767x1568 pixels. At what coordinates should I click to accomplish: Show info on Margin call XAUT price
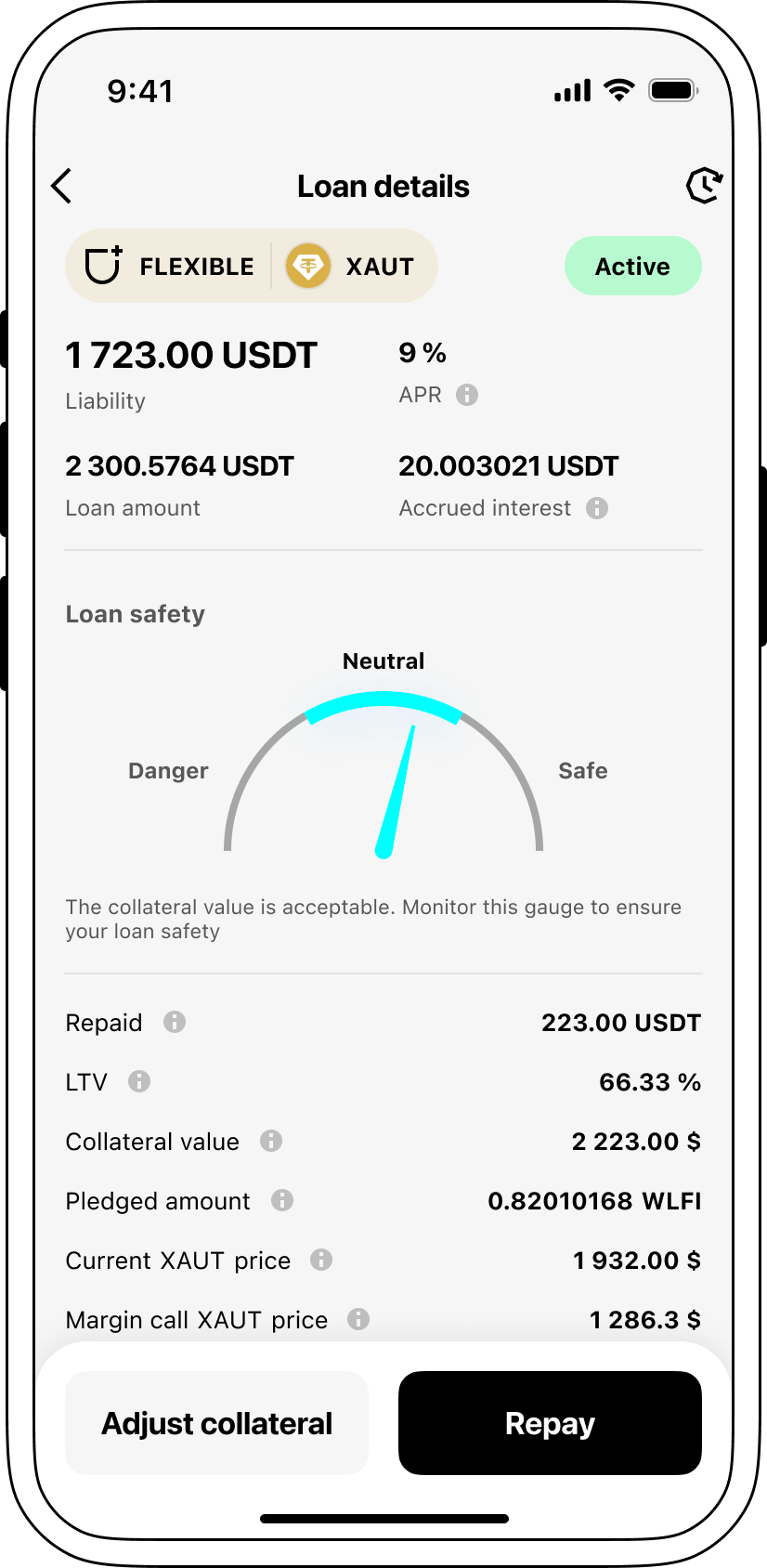click(x=358, y=1319)
